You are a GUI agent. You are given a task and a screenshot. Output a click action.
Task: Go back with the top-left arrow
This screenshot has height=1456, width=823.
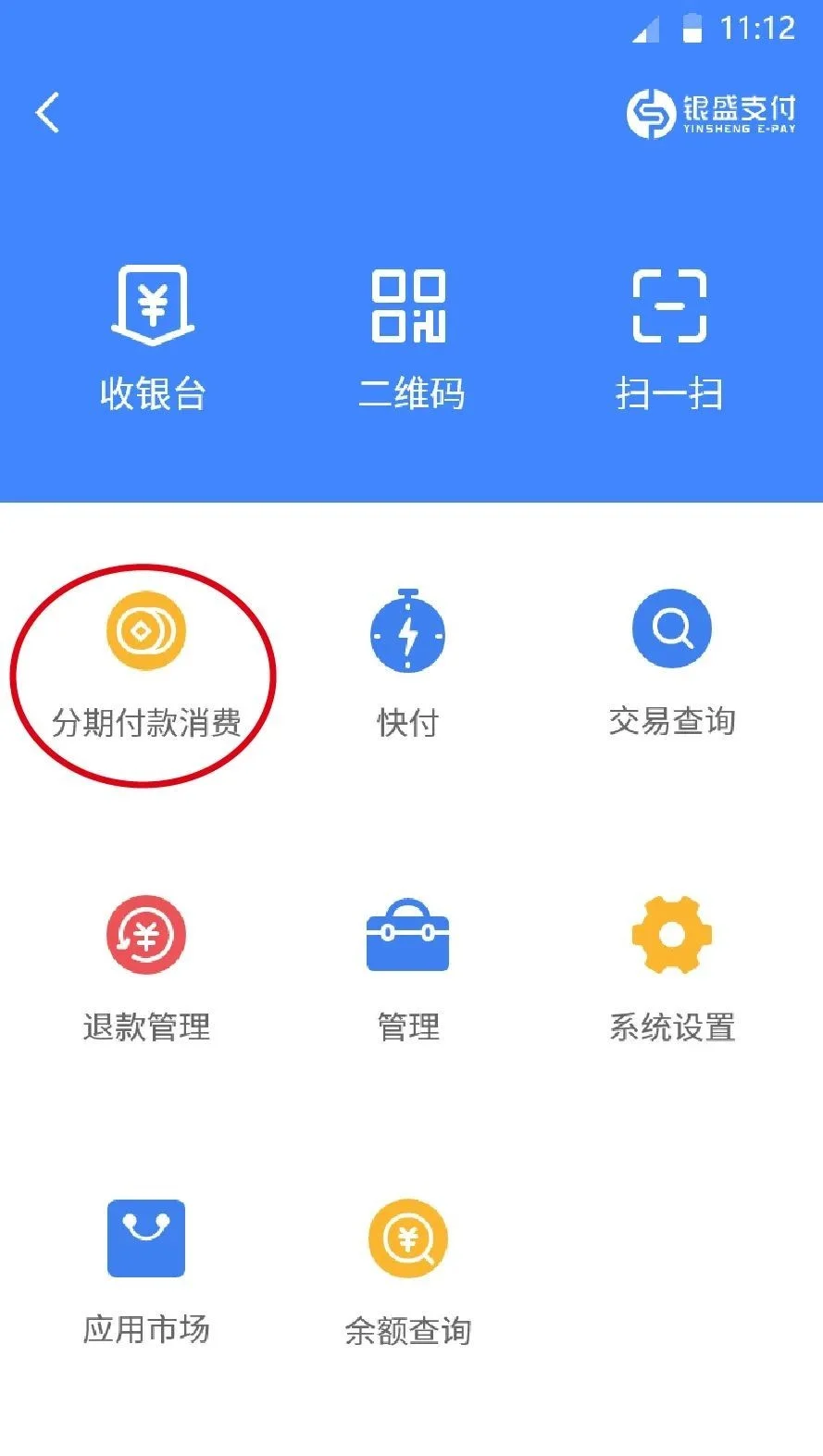[x=47, y=113]
